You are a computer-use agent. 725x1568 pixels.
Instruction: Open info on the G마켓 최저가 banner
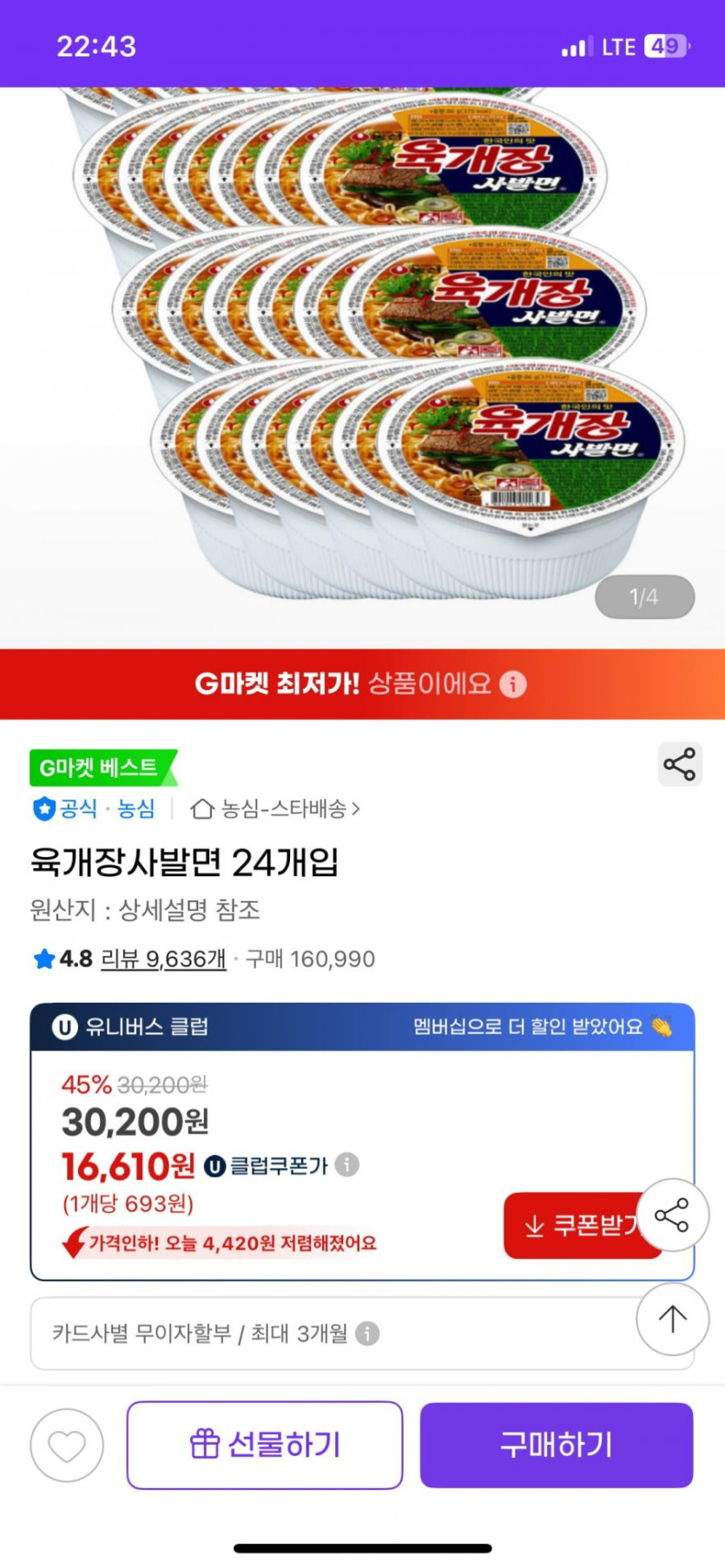pos(513,684)
